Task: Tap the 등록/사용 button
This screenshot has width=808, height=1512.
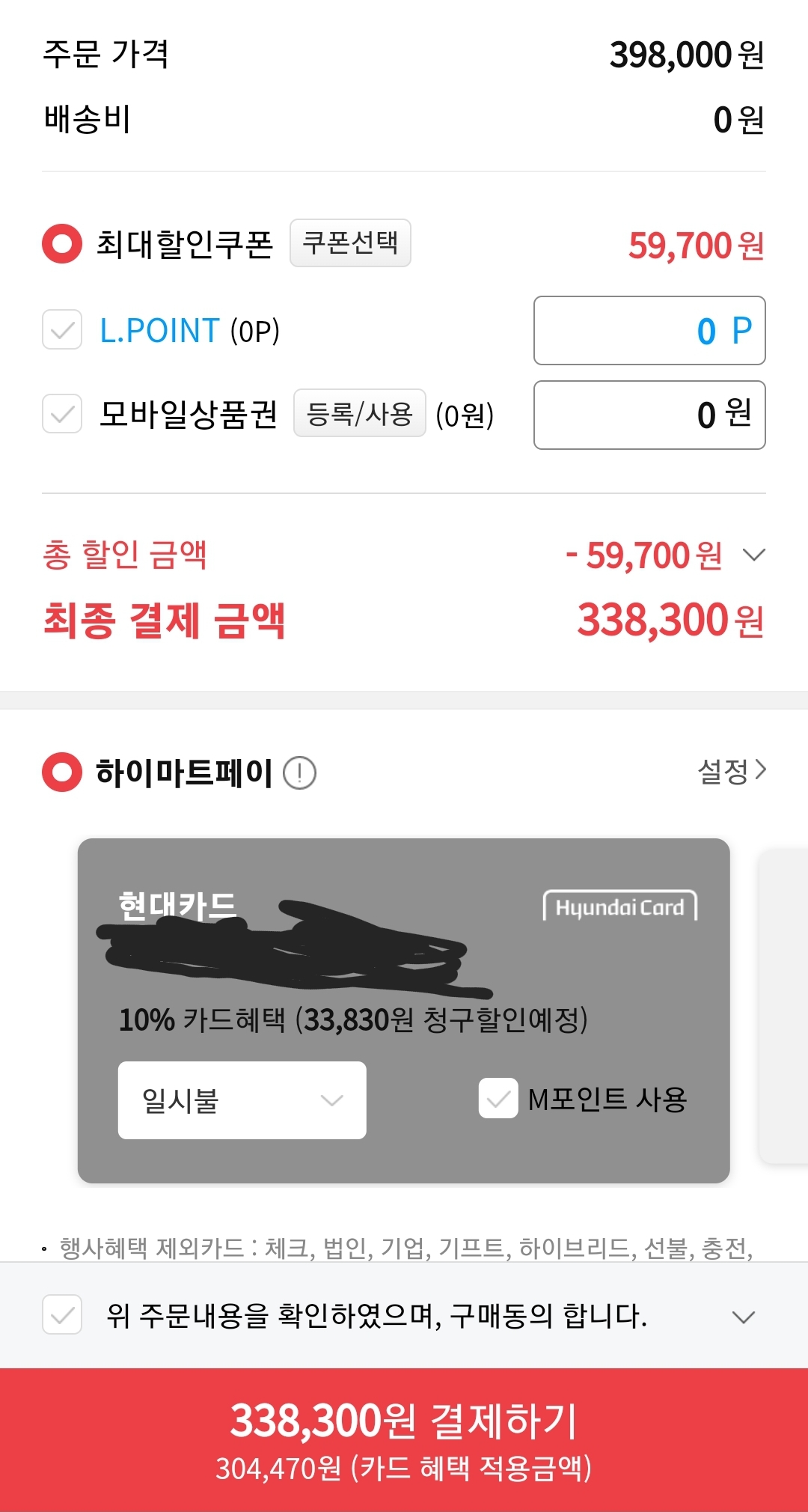Action: click(x=359, y=413)
